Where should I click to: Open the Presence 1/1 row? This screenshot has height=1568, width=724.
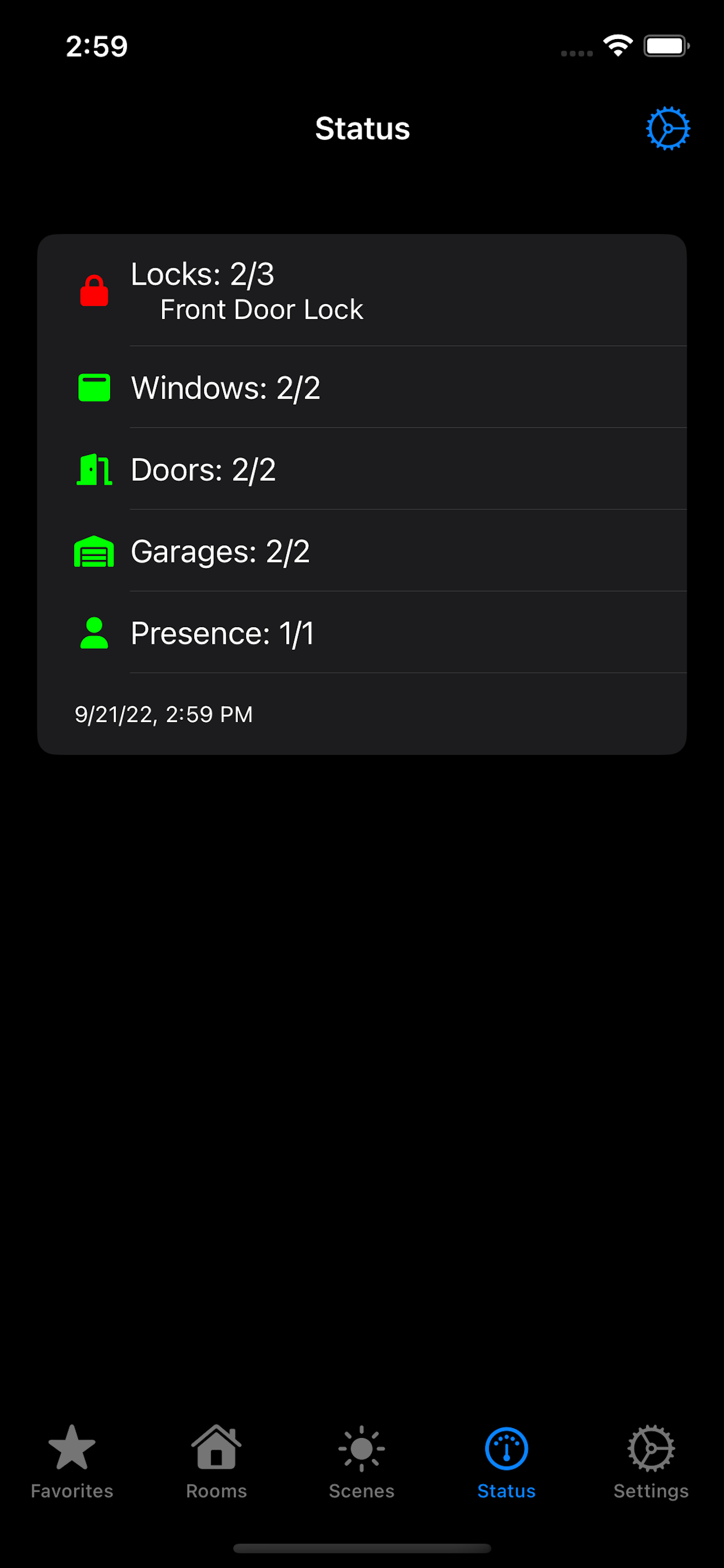pyautogui.click(x=362, y=632)
